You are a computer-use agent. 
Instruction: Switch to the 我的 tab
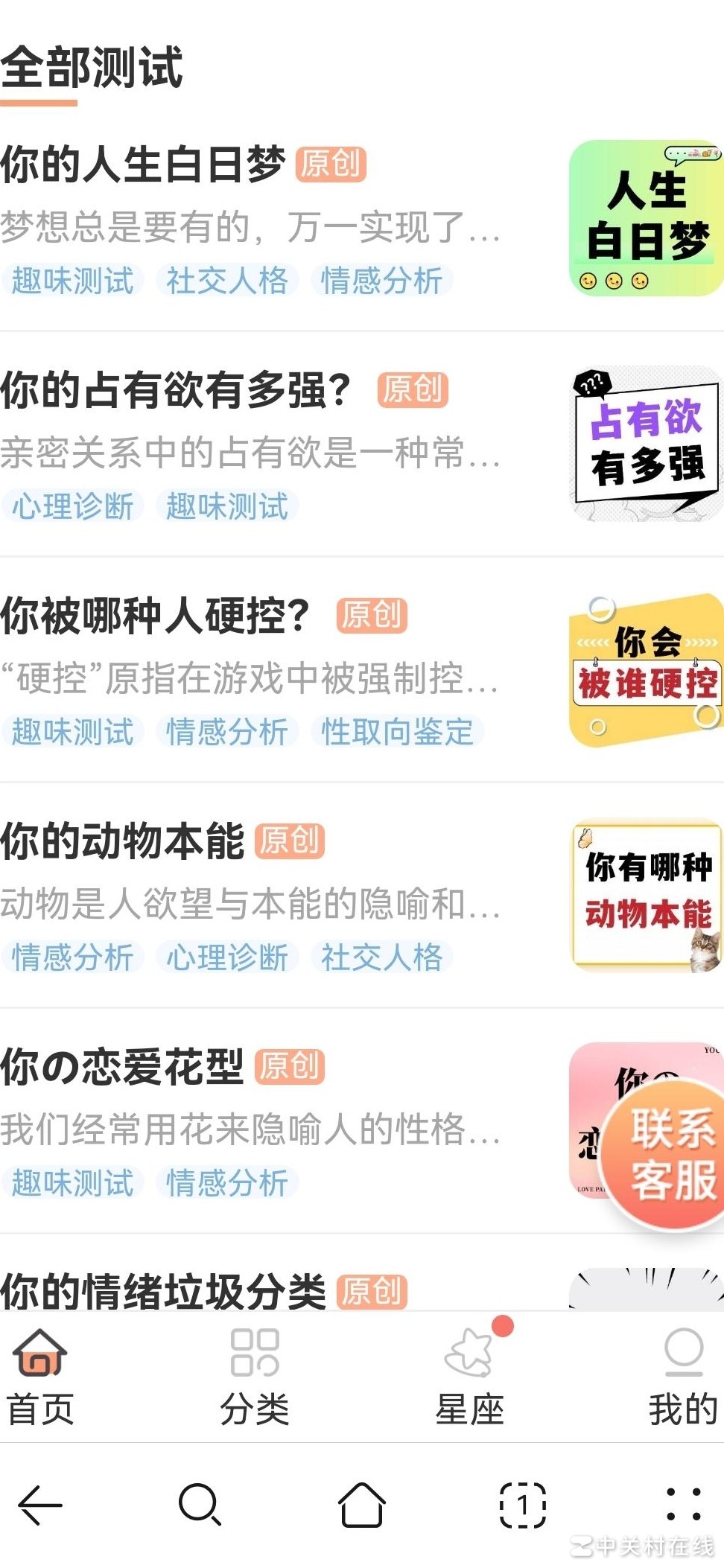pyautogui.click(x=682, y=1377)
